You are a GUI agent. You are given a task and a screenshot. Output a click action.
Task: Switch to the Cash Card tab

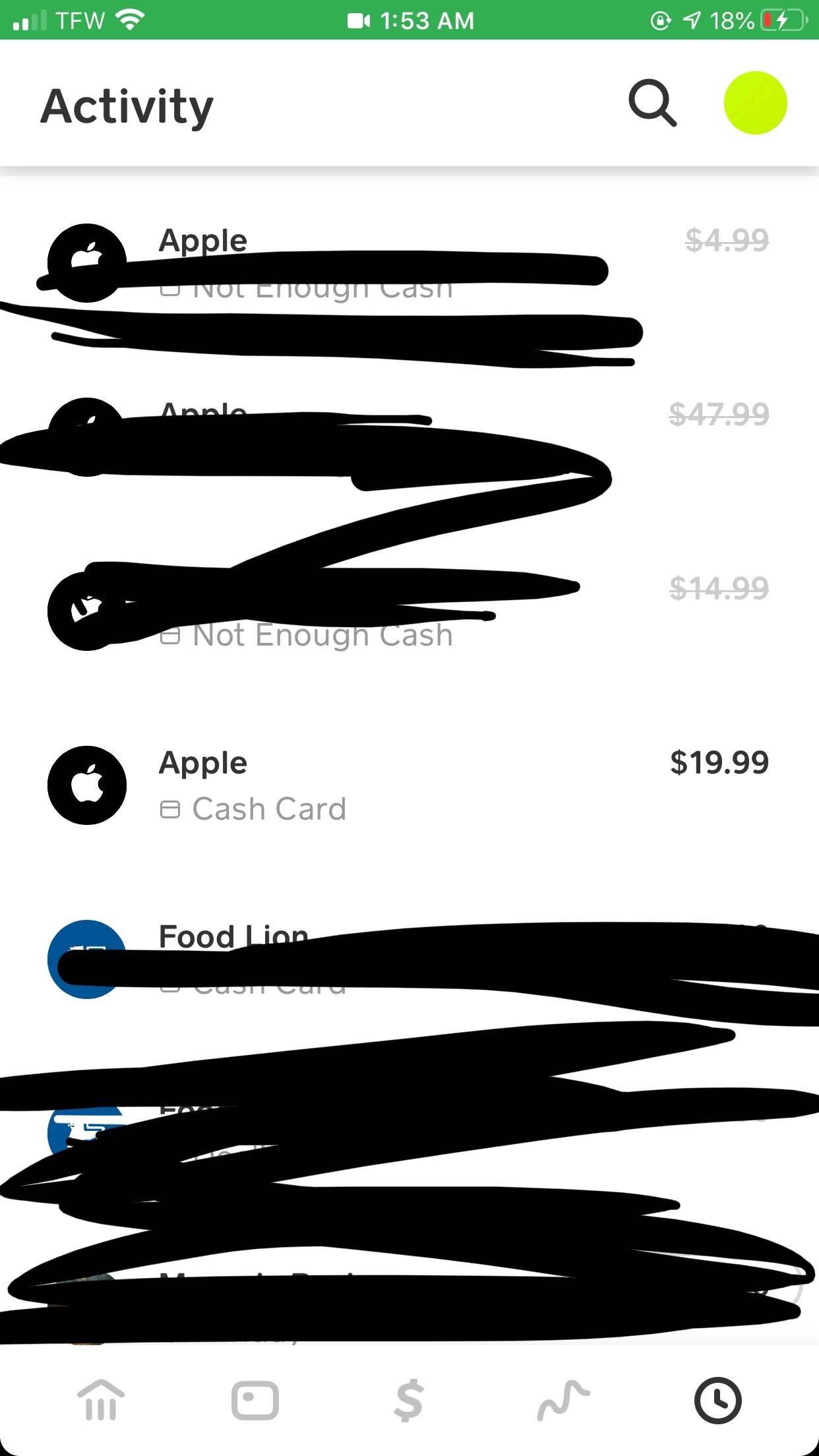255,1401
